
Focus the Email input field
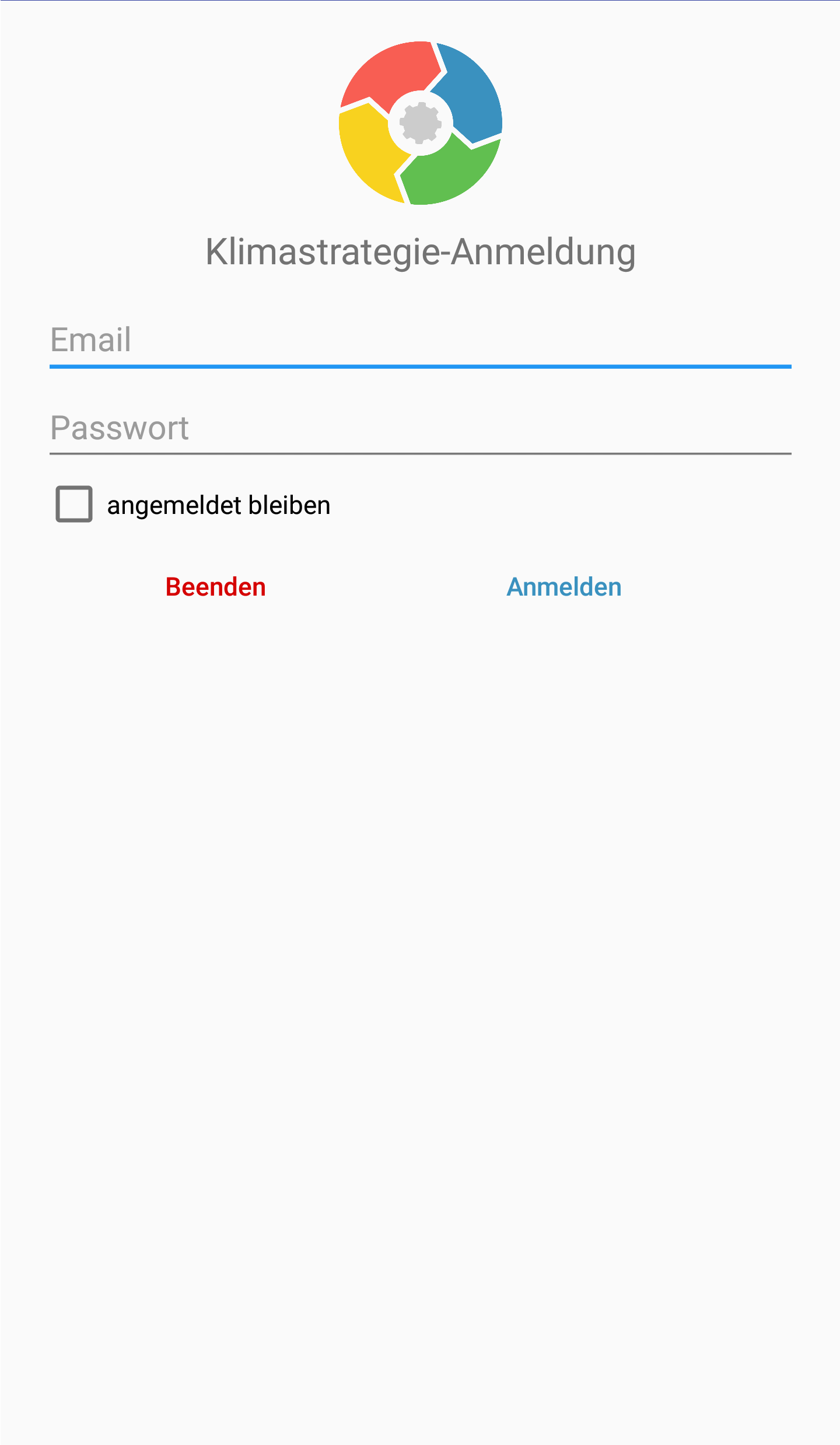[x=420, y=341]
